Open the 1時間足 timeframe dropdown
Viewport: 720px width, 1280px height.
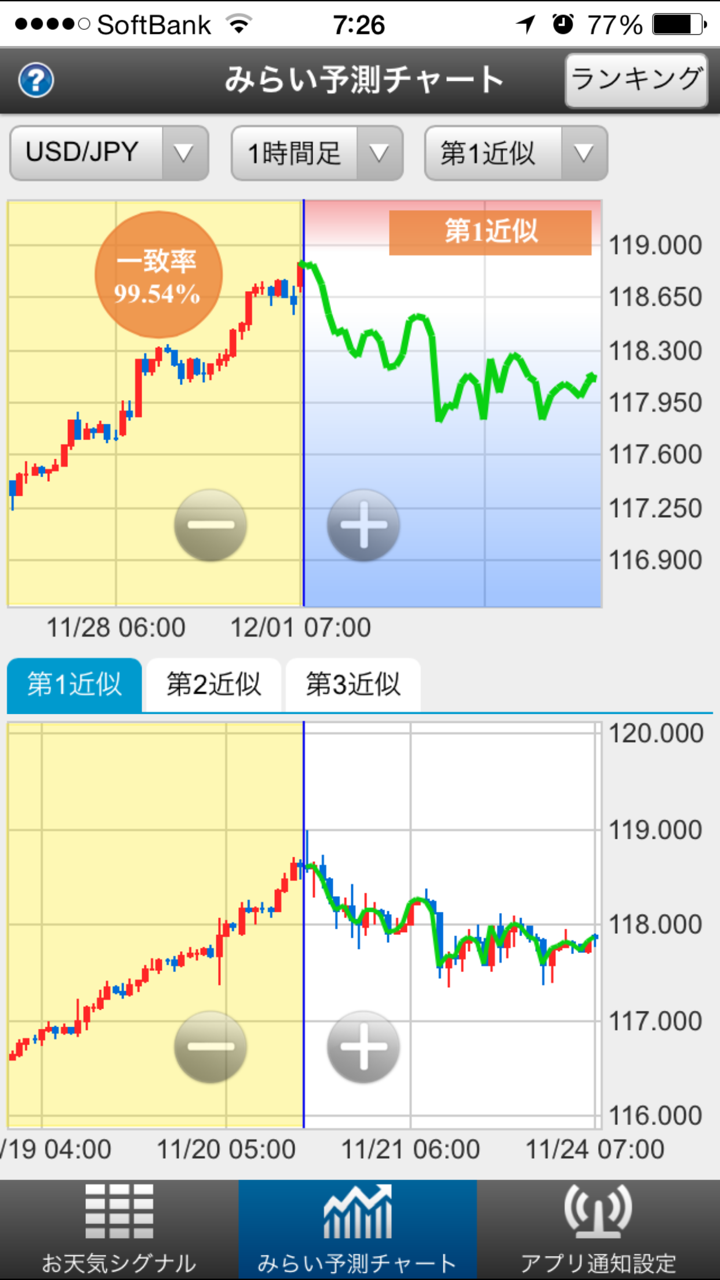(x=317, y=153)
